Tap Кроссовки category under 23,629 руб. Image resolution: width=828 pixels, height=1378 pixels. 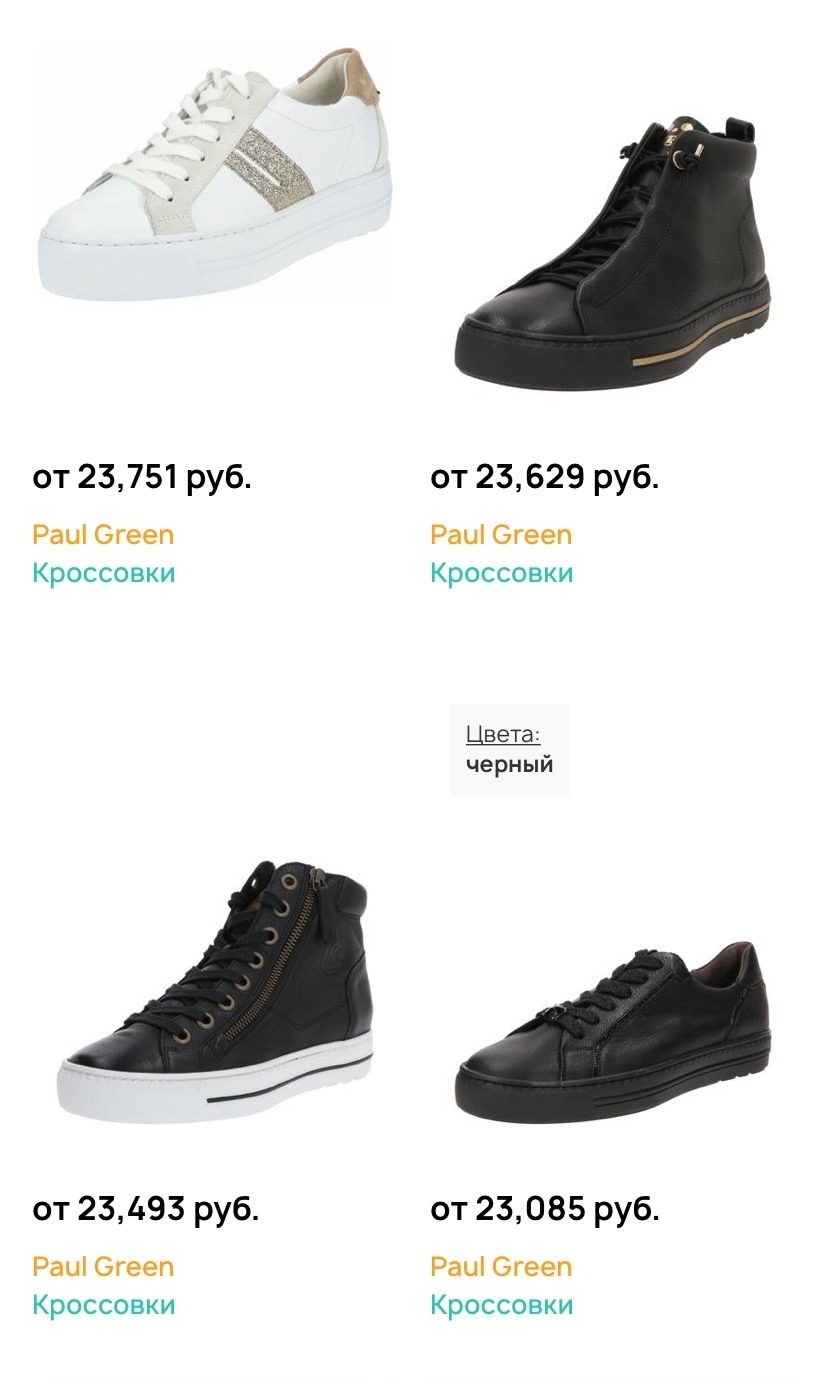point(501,573)
